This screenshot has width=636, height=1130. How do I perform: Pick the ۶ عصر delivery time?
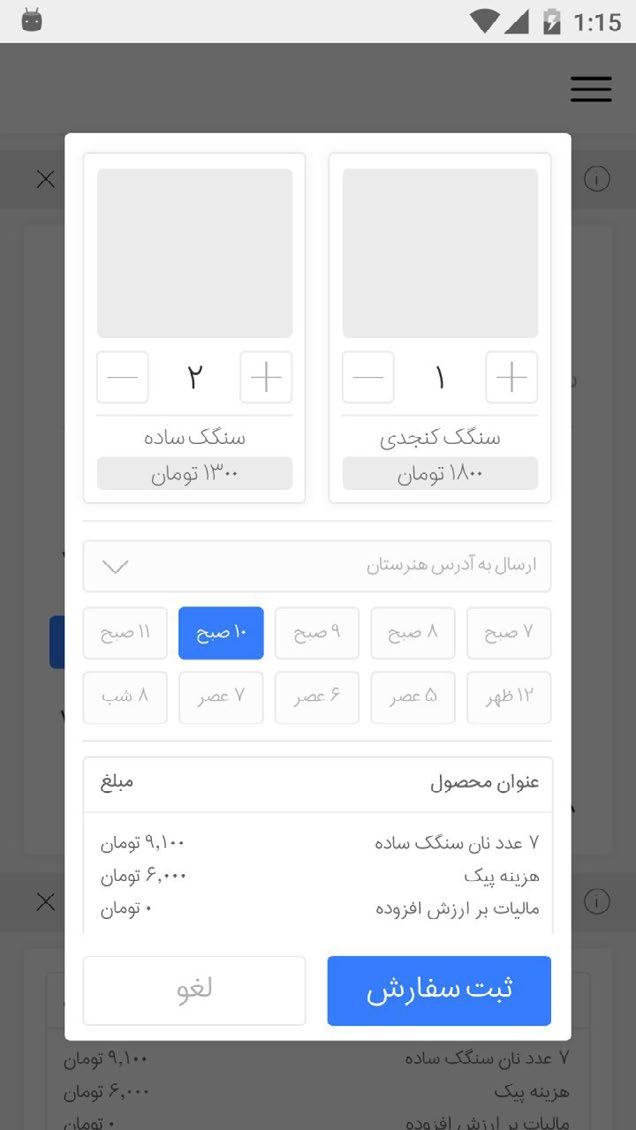click(x=316, y=697)
